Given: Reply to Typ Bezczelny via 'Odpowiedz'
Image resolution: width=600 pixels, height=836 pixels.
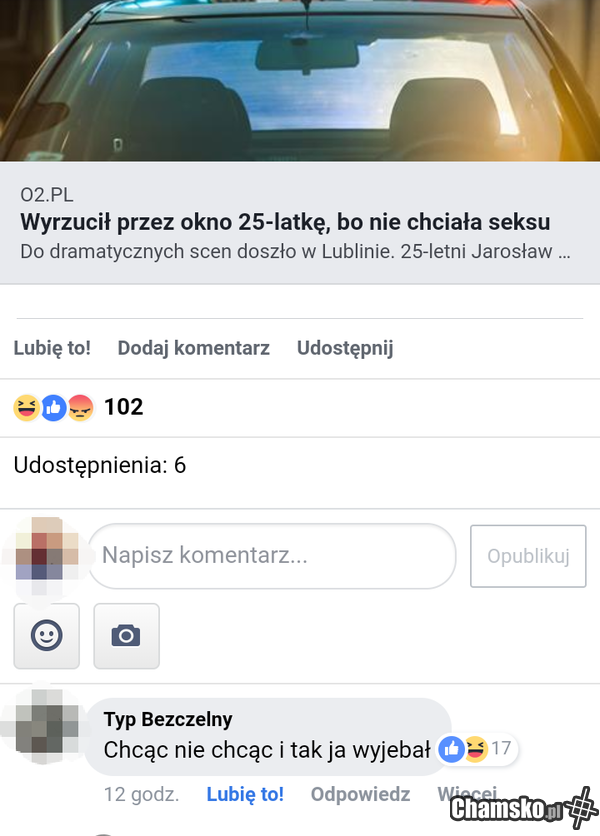Looking at the screenshot, I should point(360,794).
